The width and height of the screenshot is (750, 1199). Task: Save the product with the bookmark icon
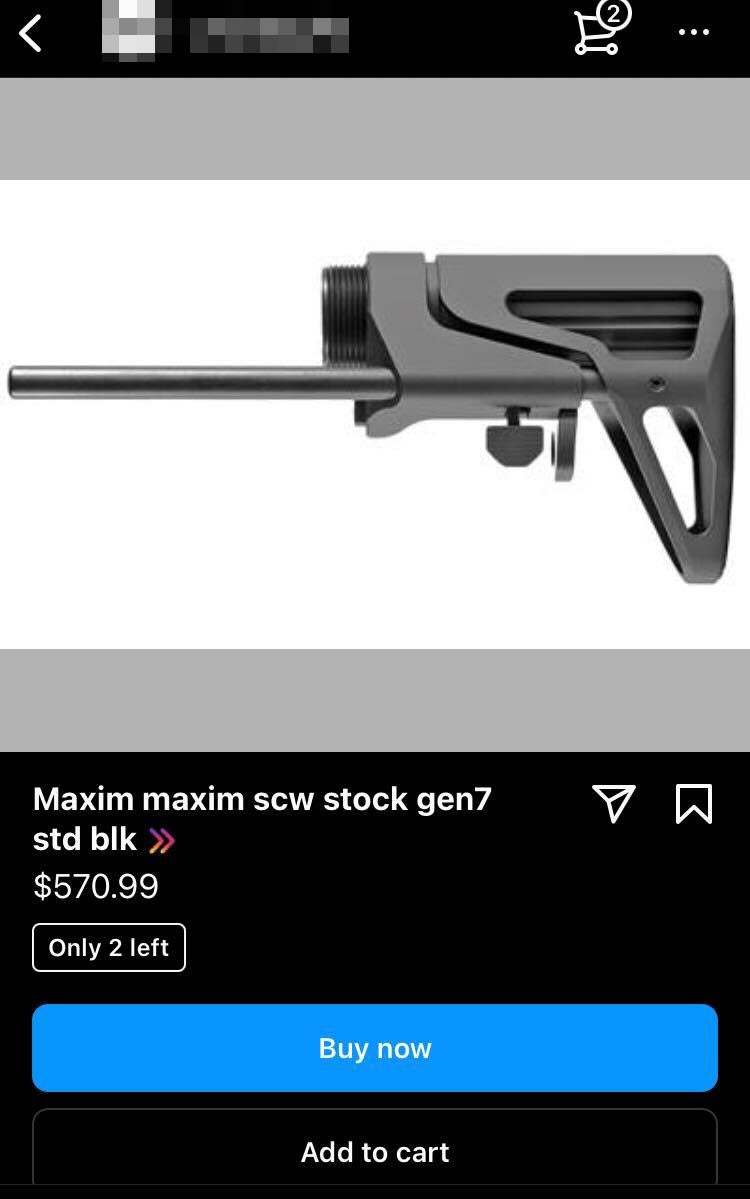click(696, 803)
